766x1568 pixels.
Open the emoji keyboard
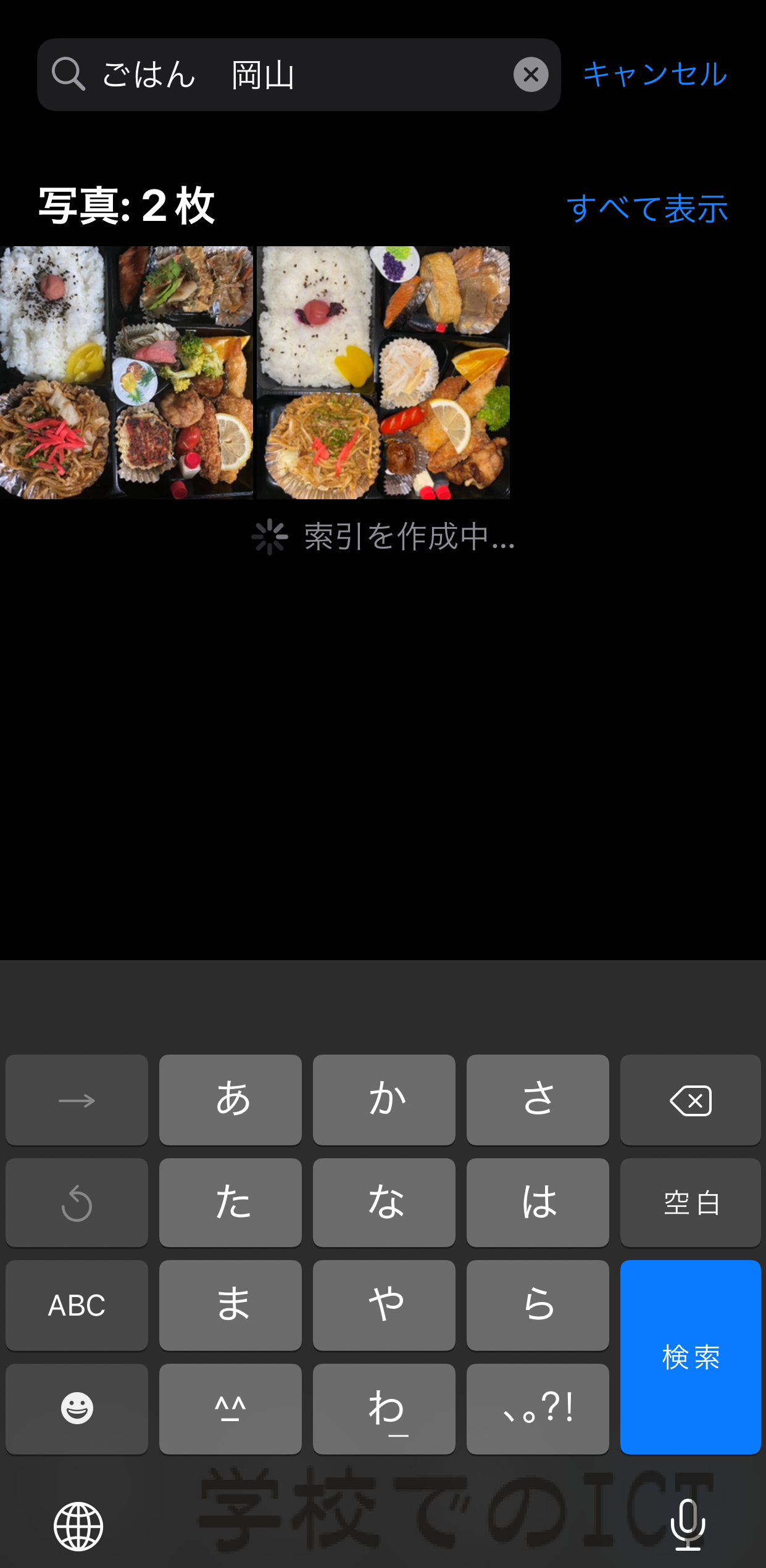tap(77, 1409)
